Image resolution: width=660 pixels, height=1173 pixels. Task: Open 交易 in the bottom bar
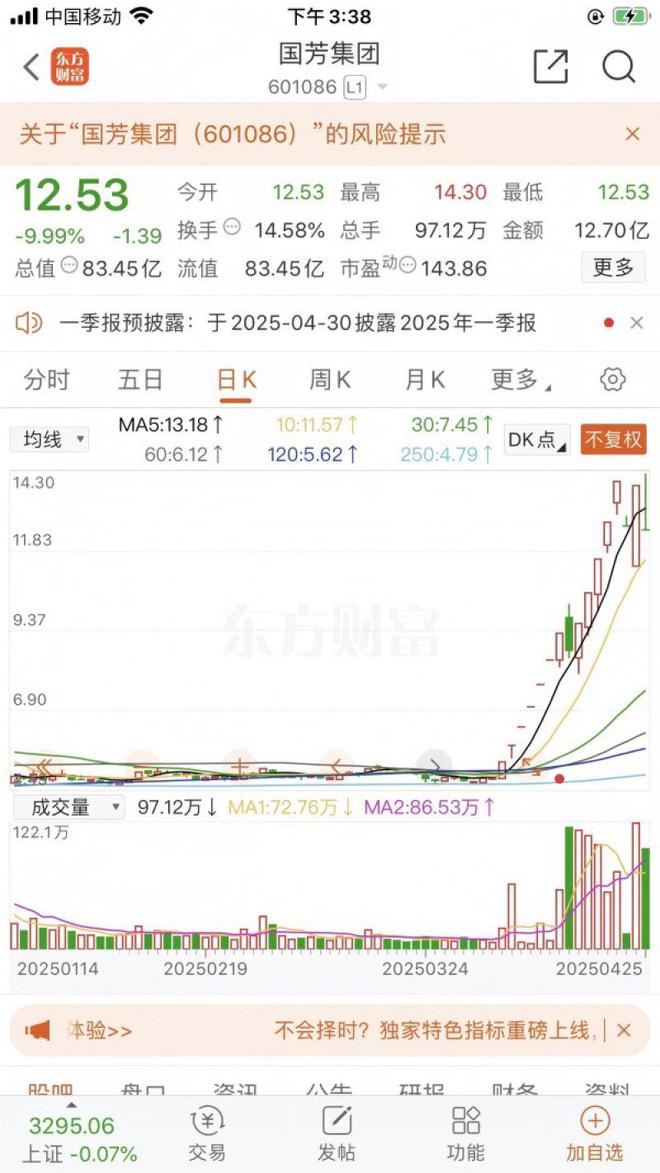tap(207, 1134)
